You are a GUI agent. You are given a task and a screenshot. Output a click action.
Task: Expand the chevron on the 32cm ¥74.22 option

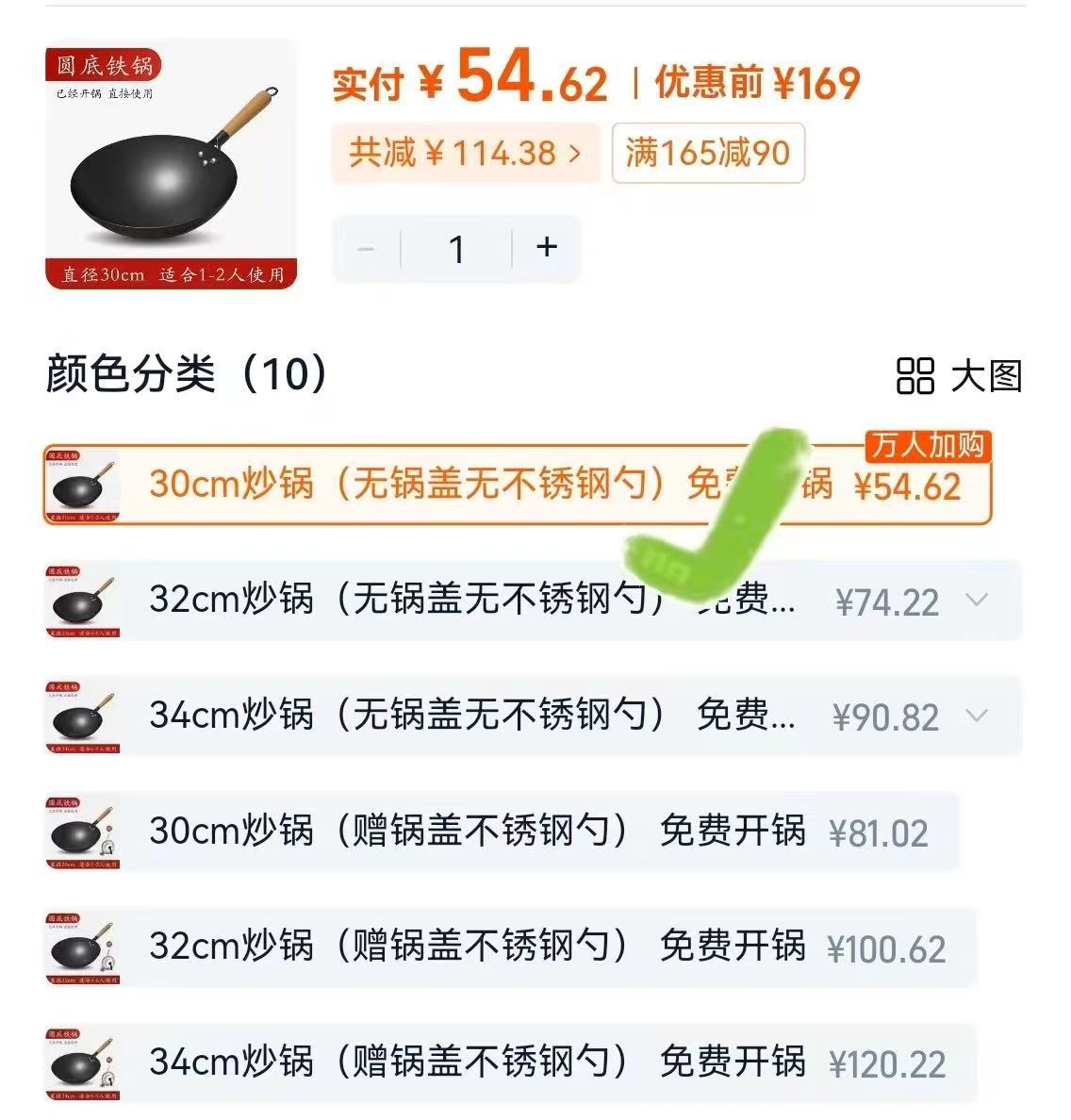(975, 601)
